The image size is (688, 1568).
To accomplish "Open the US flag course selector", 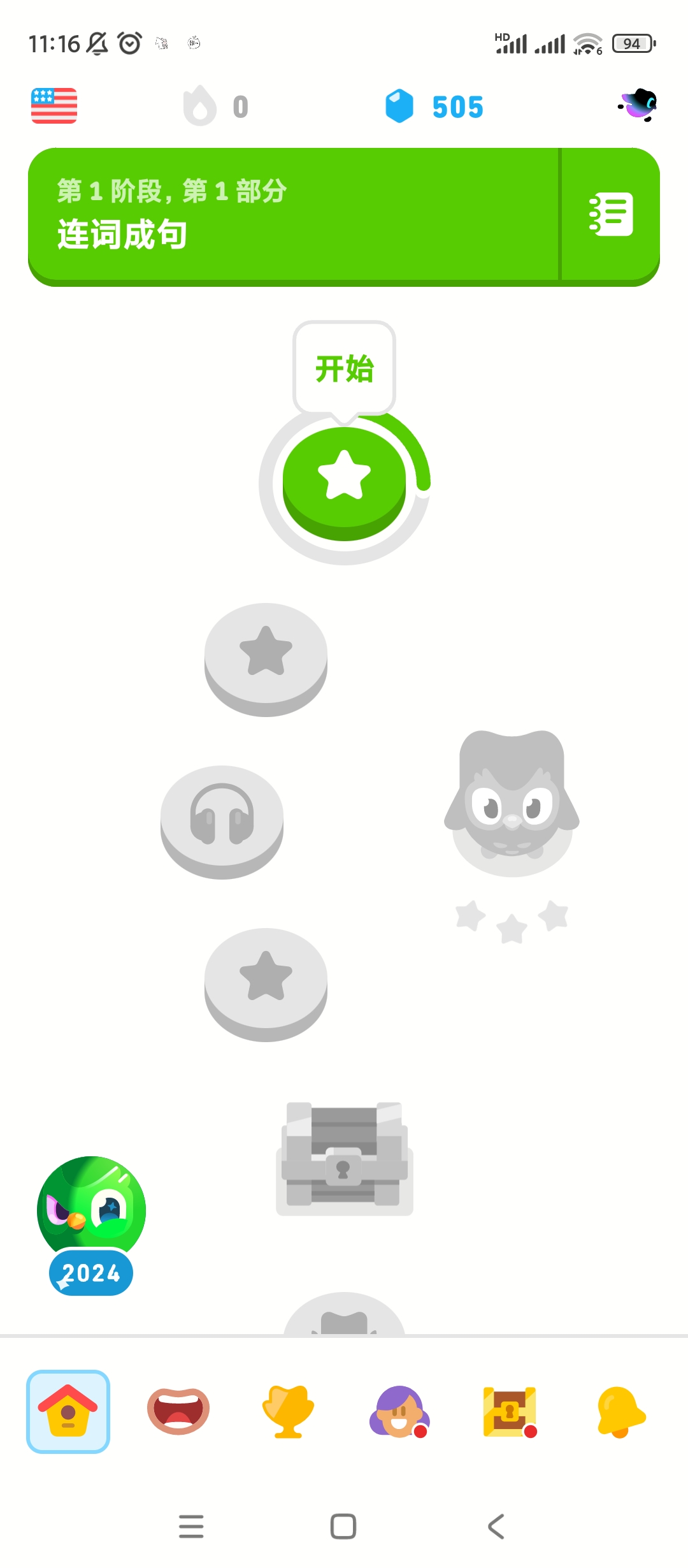I will (54, 106).
